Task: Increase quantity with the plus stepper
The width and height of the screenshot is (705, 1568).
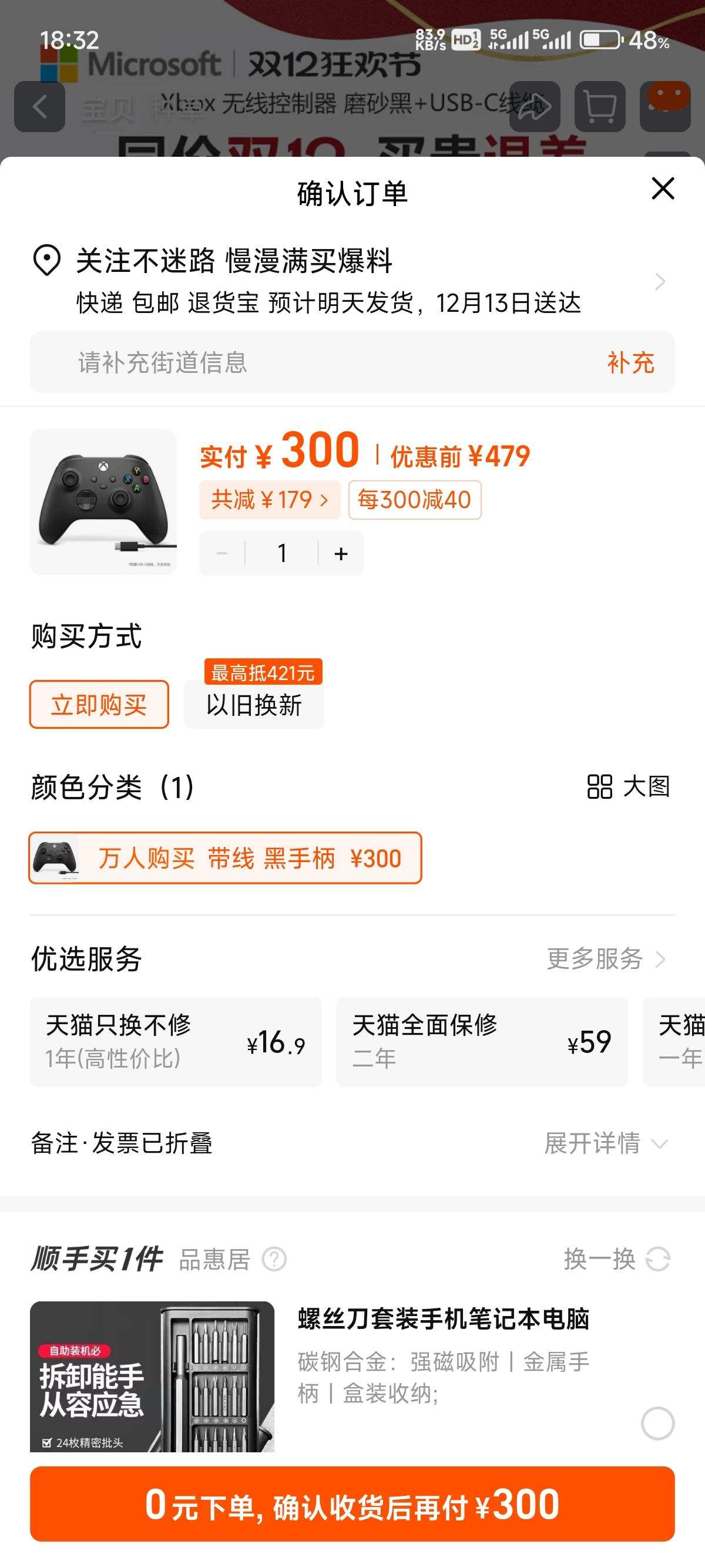Action: 340,553
